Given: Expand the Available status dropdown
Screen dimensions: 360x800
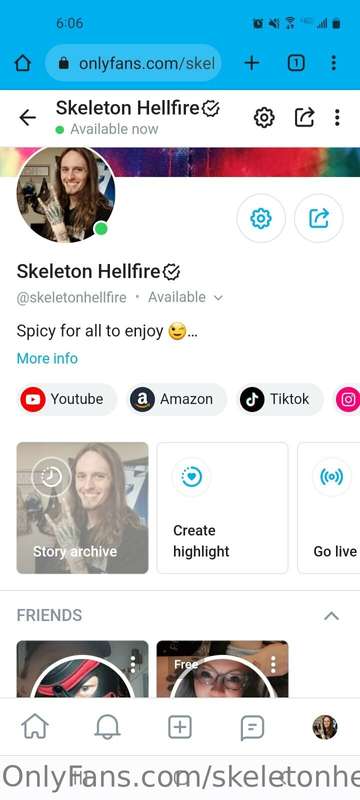Looking at the screenshot, I should [x=186, y=297].
